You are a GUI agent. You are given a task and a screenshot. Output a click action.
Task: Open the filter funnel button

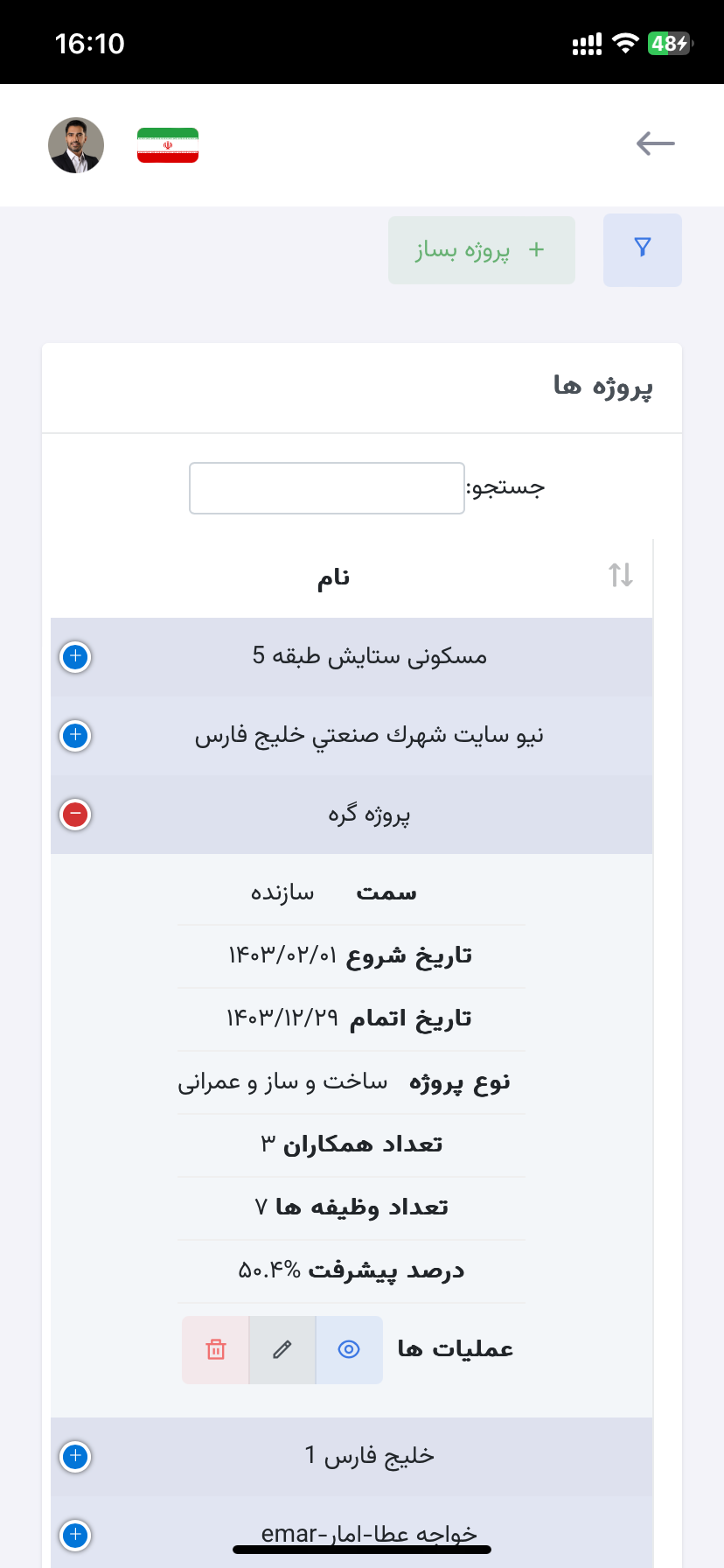click(x=642, y=249)
